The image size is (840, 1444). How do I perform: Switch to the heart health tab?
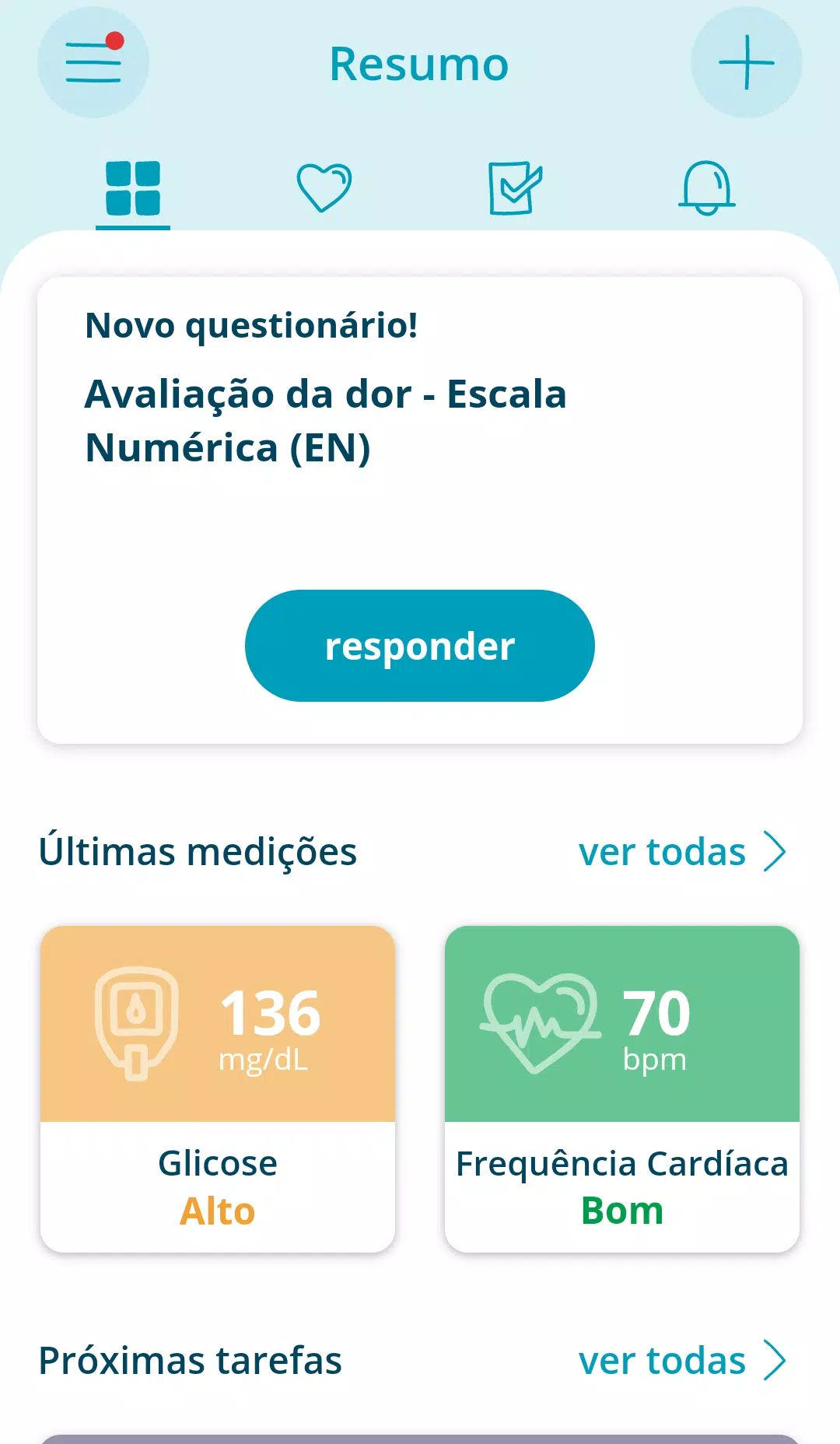tap(324, 188)
